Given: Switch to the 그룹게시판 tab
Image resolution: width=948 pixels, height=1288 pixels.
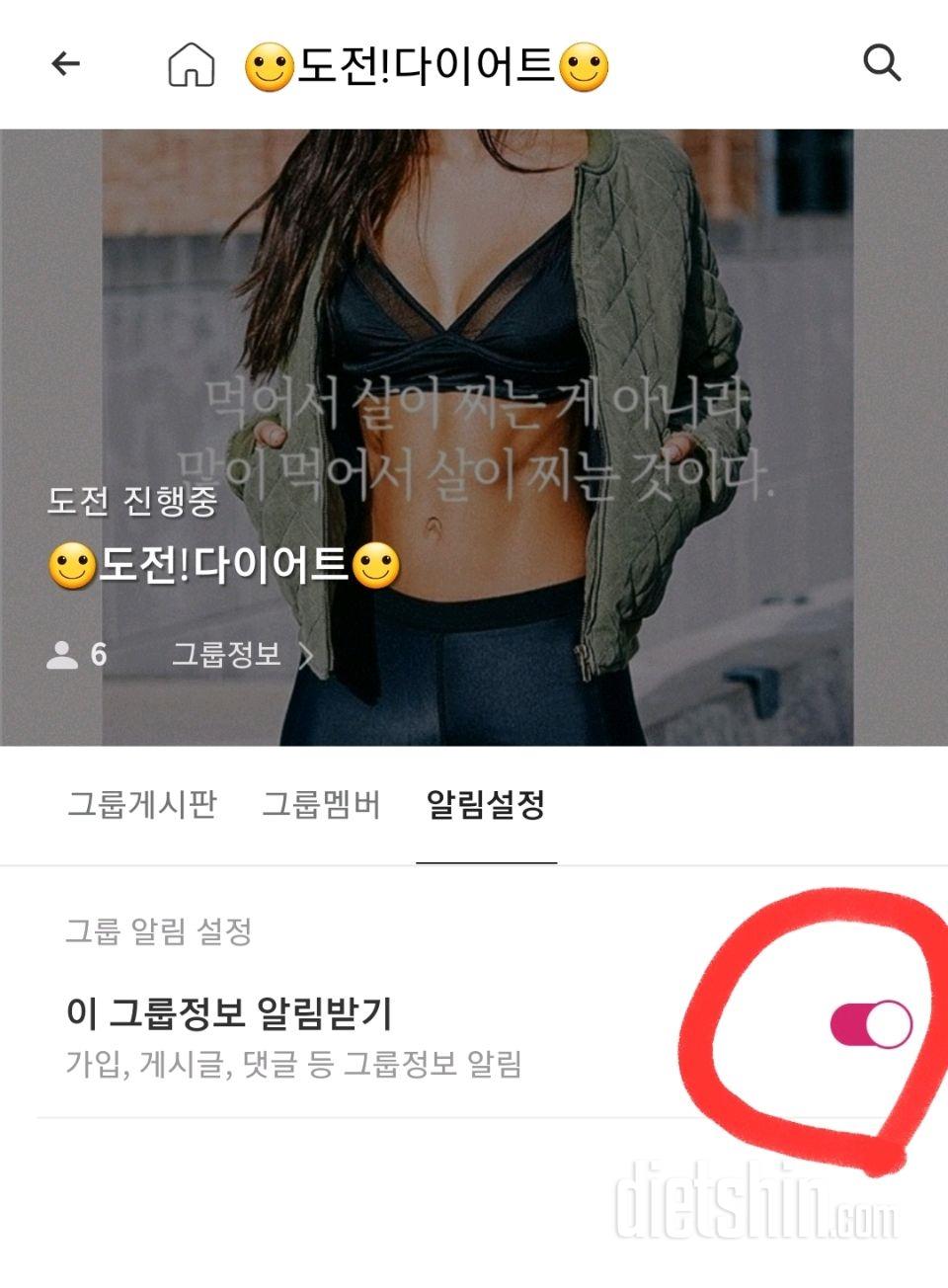Looking at the screenshot, I should 142,805.
